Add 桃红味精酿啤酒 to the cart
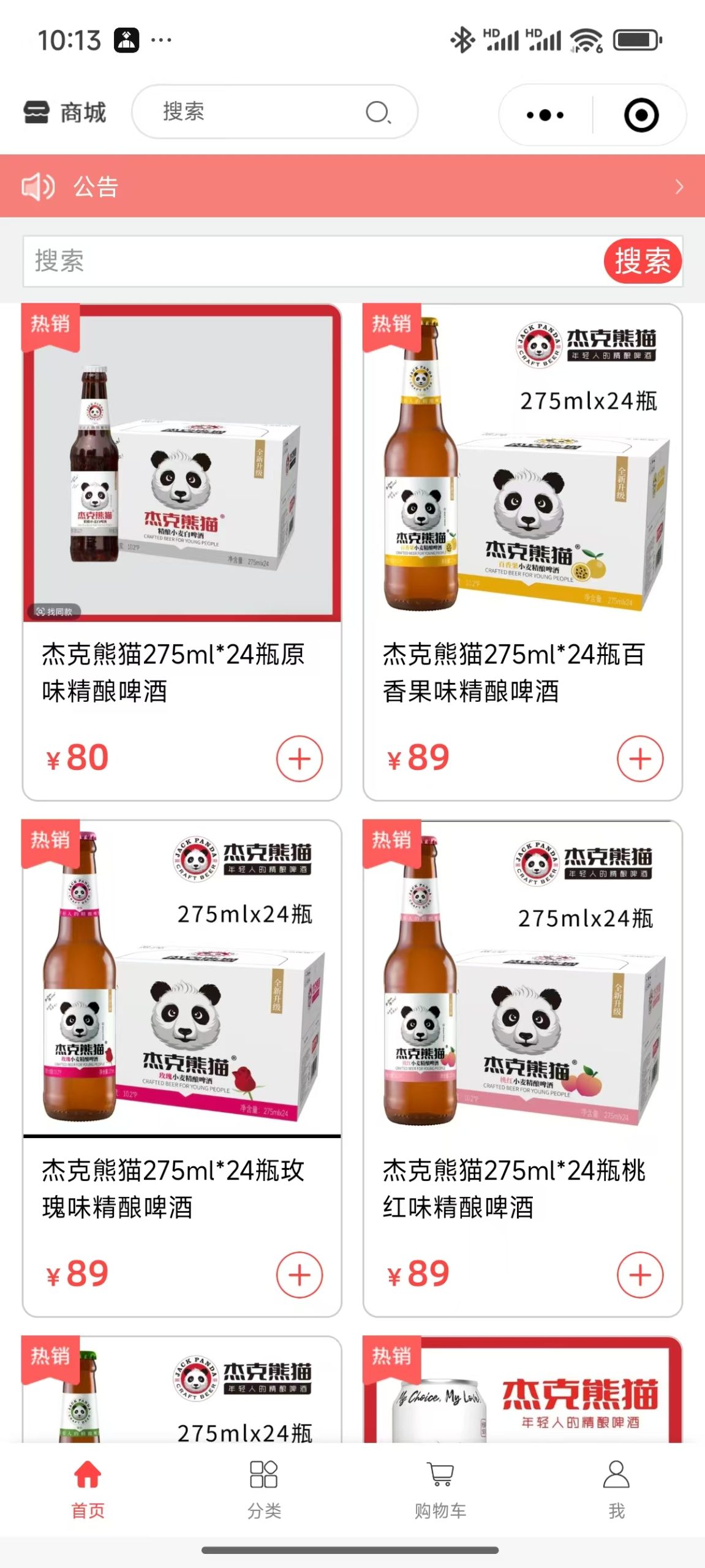 [639, 1275]
